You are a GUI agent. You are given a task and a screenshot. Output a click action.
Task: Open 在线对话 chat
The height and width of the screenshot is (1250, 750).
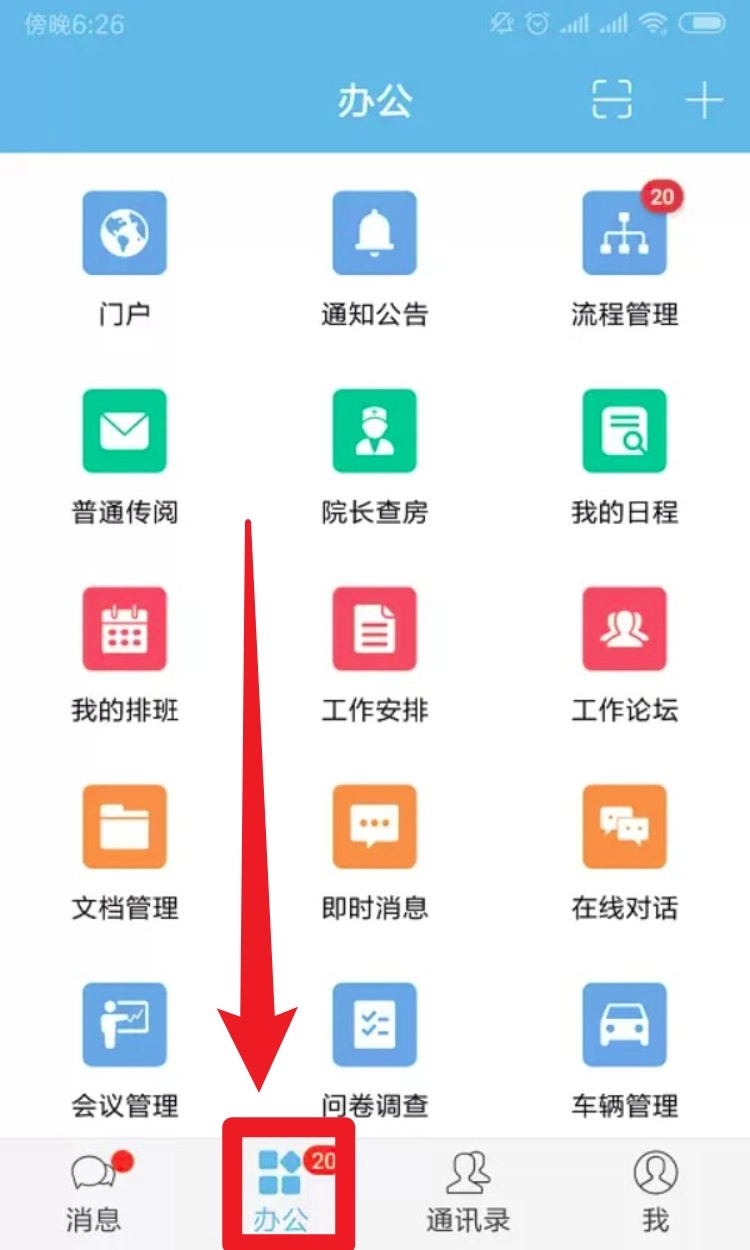(624, 828)
